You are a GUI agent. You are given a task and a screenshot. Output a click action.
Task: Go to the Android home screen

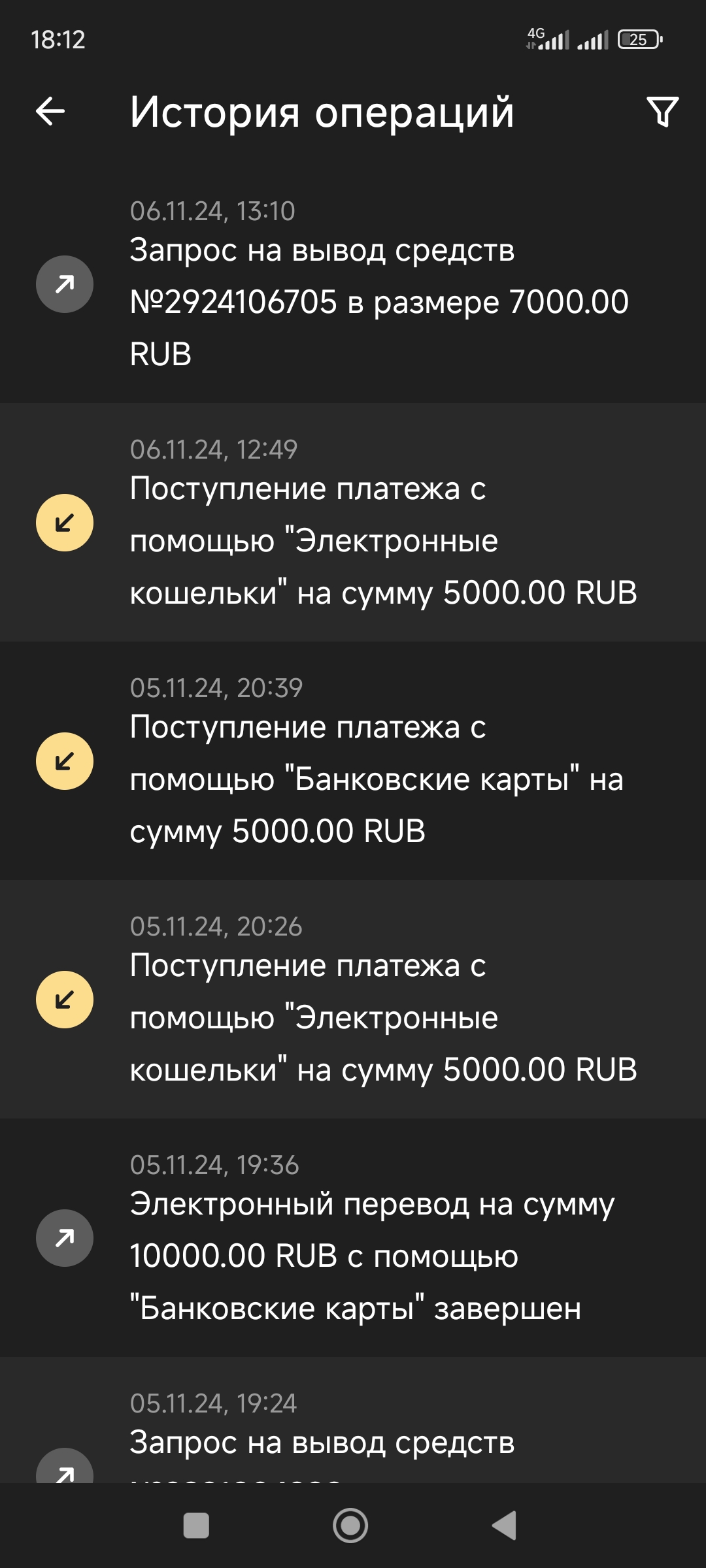[x=350, y=1526]
